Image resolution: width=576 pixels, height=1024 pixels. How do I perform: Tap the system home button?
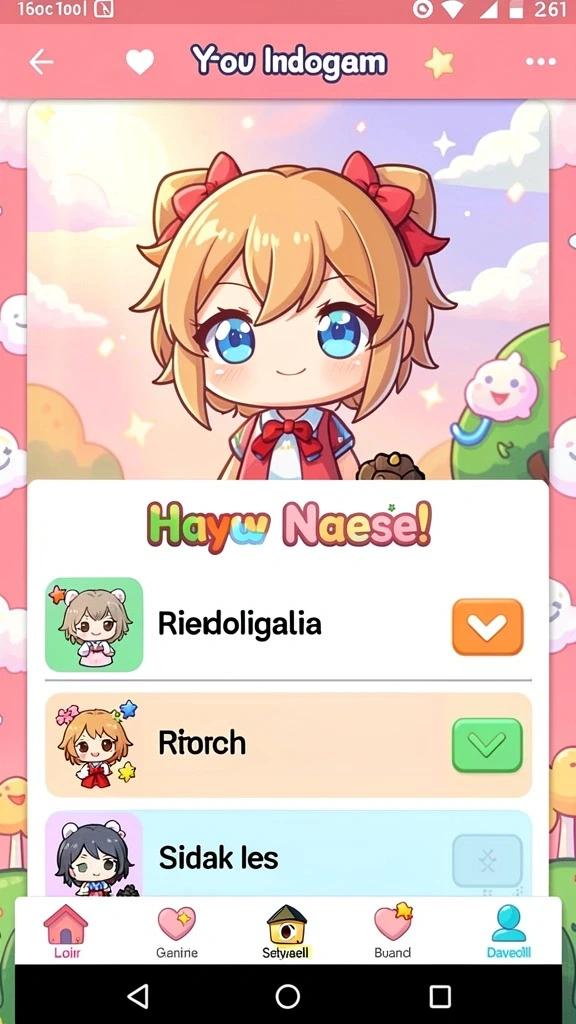click(287, 997)
